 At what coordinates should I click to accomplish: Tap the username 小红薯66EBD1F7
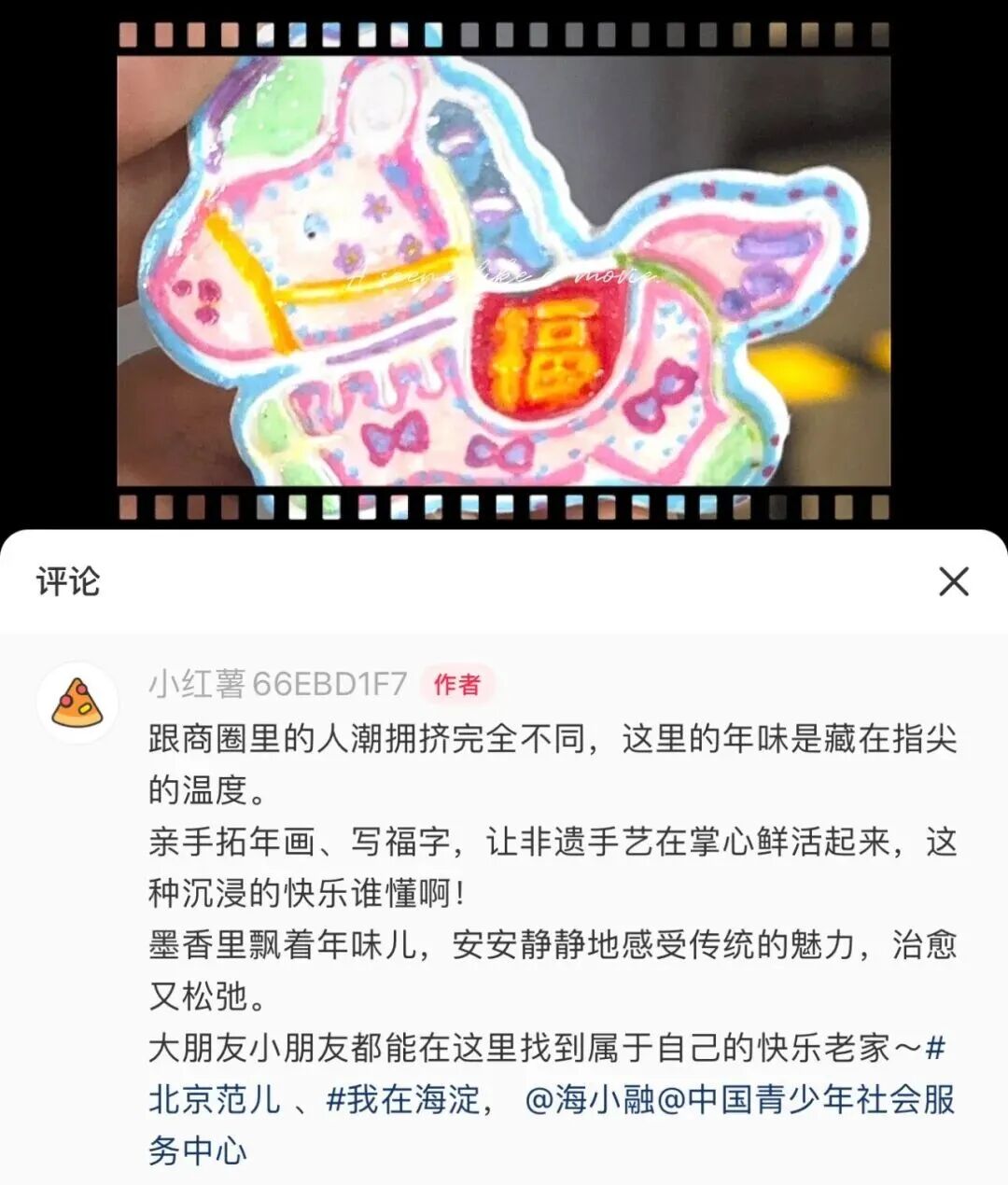point(278,685)
